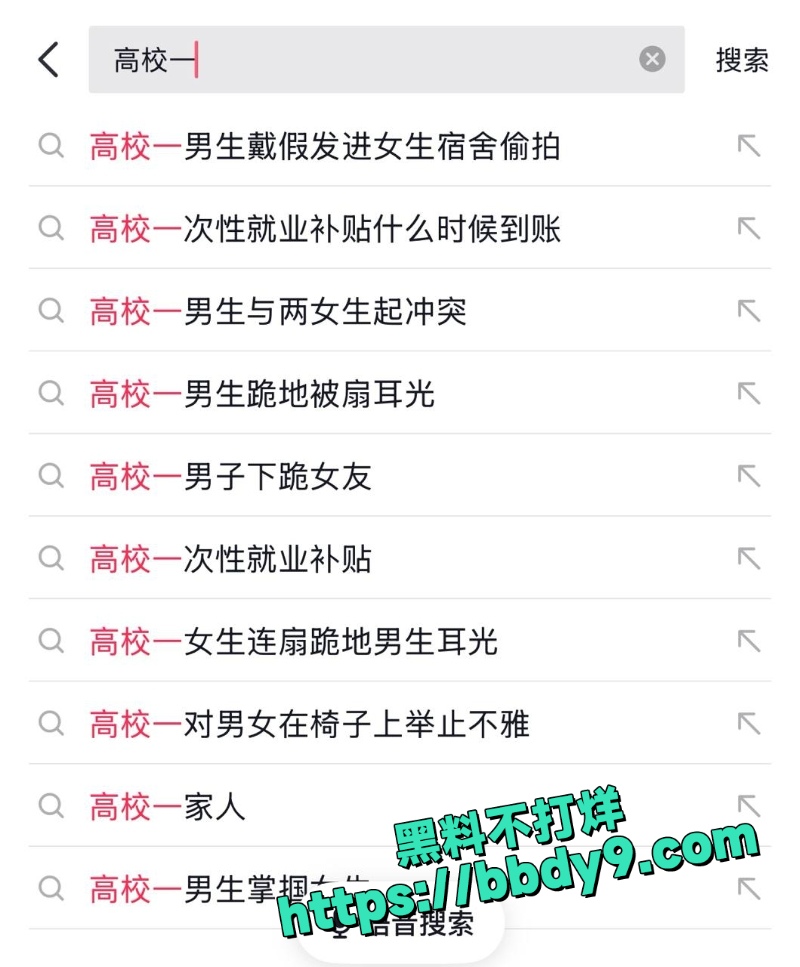Screen dimensions: 800x967
Task: Open suggestion 高校一男生戴假发进女生宿舍偷拍
Action: click(325, 147)
